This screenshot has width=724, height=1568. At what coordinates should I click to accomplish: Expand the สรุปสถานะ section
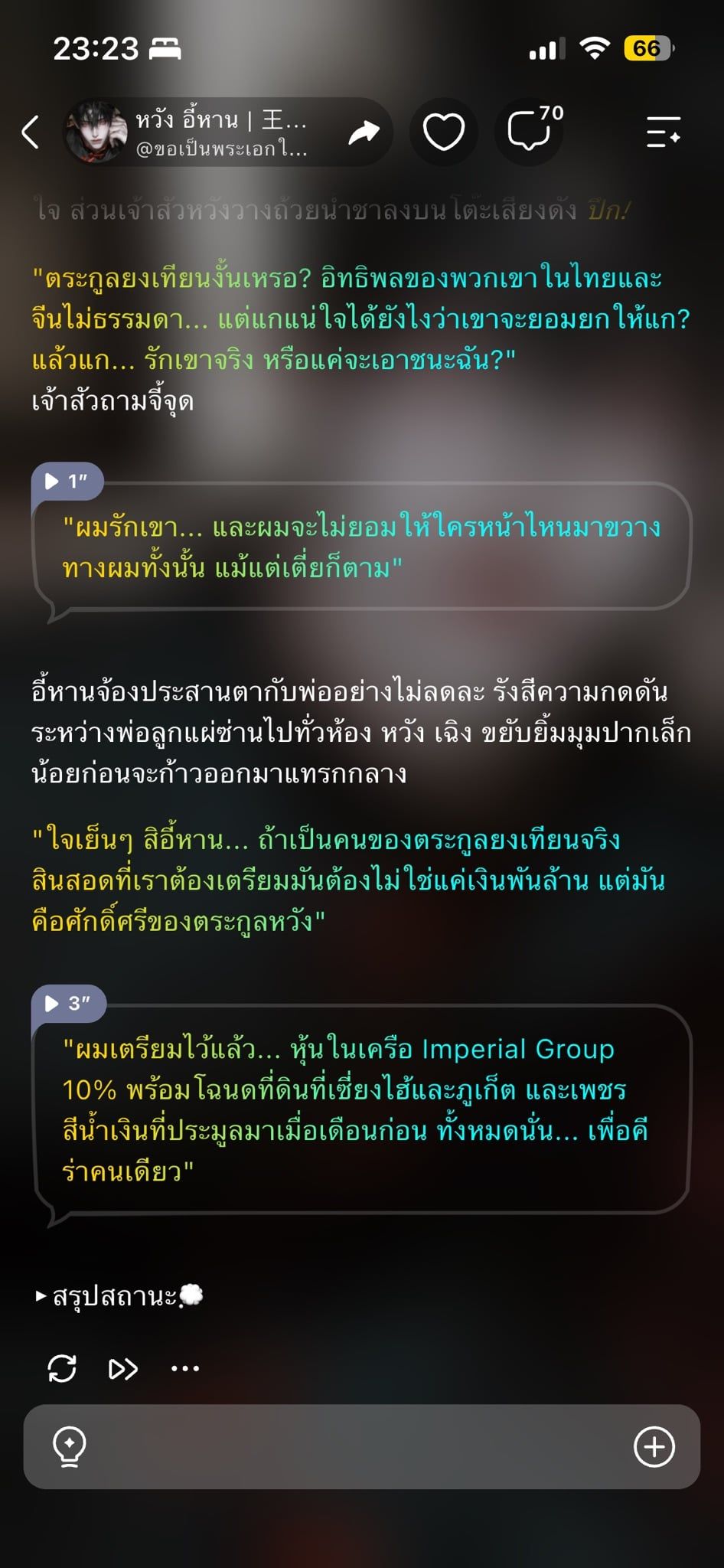[119, 1296]
